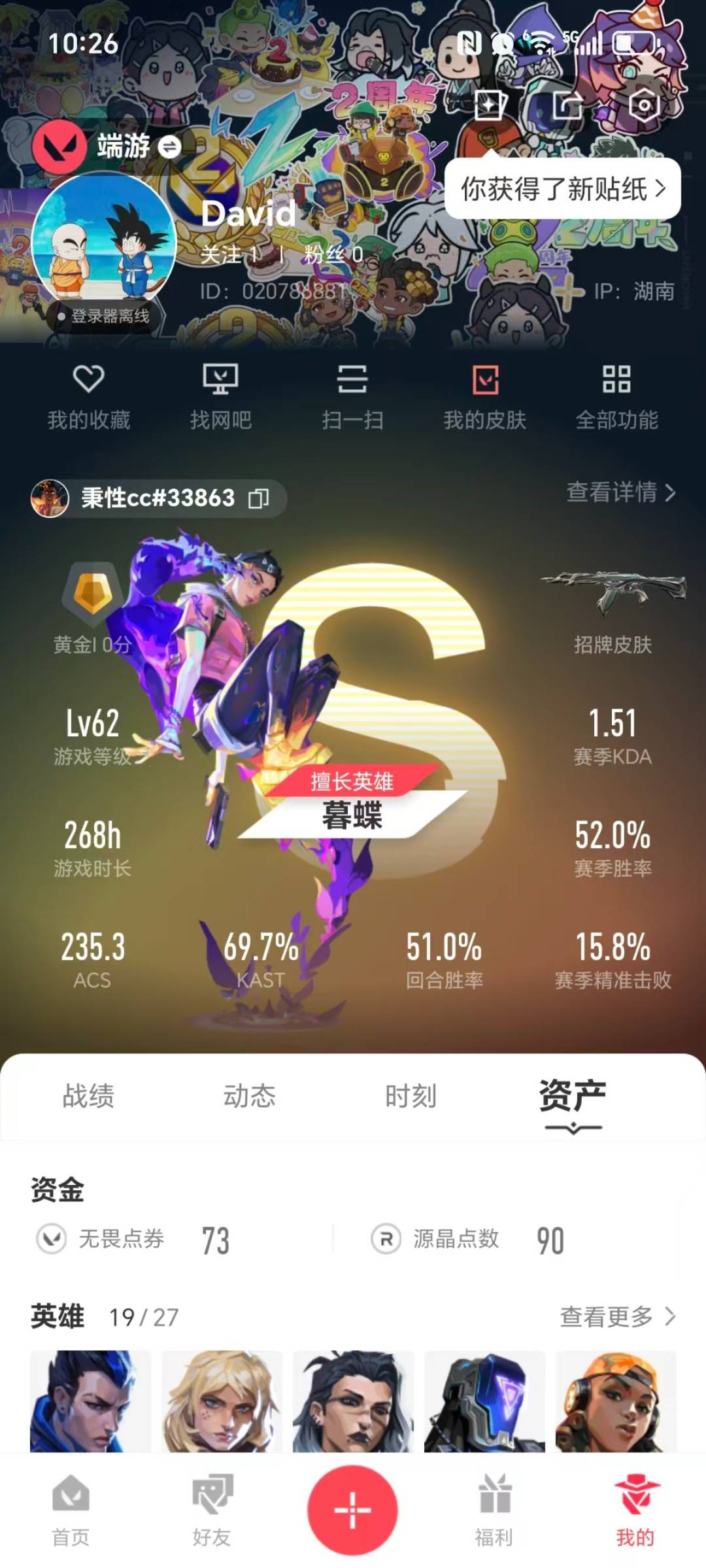
Task: View stats details via 查看详情
Action: coord(620,492)
